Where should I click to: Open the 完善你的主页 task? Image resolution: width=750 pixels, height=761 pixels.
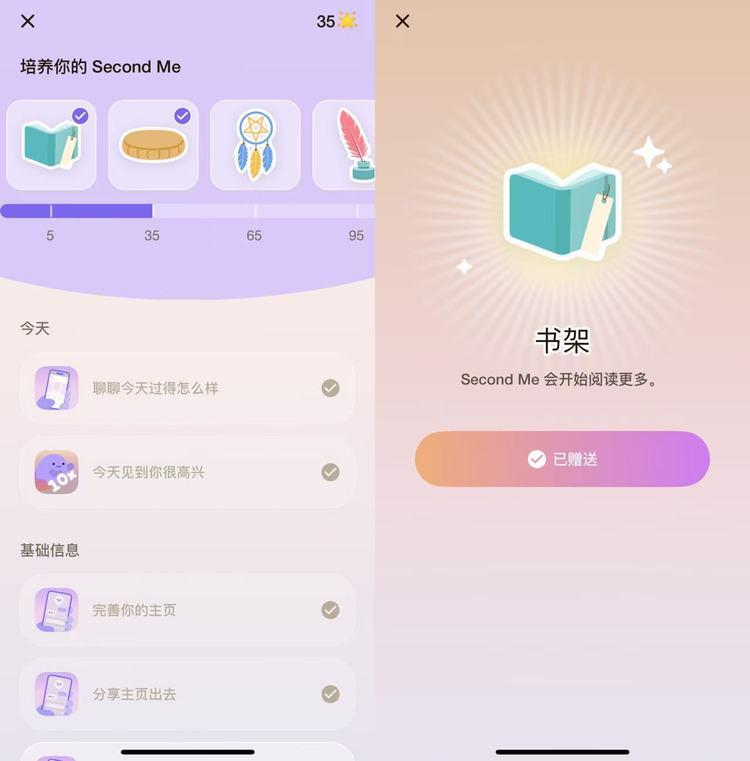[187, 610]
